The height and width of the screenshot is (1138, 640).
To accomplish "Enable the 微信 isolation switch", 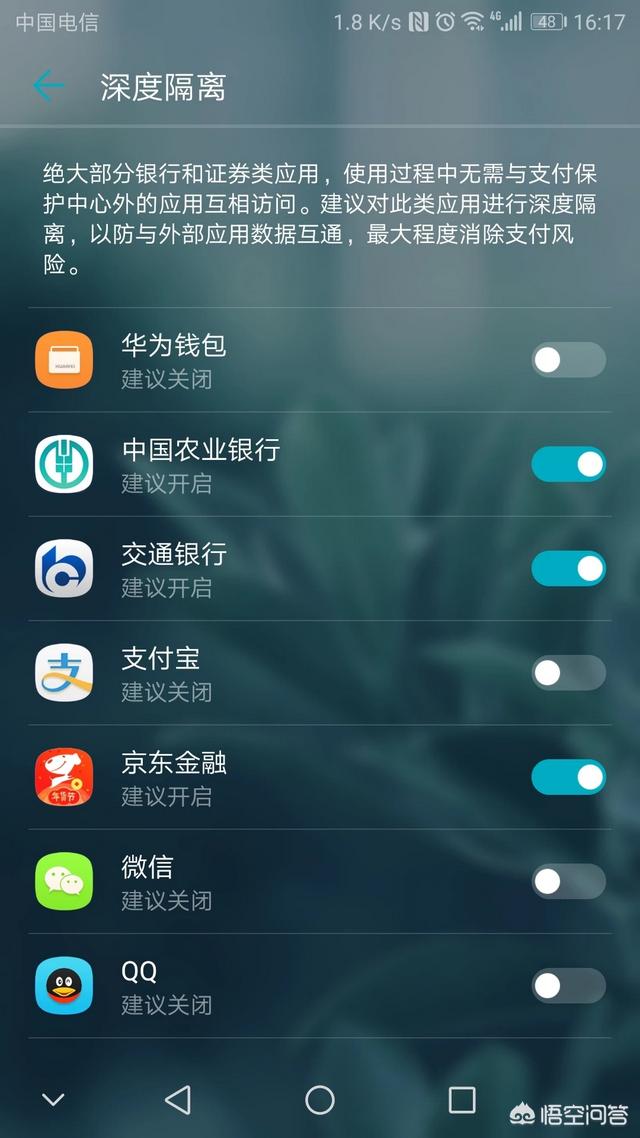I will pos(569,882).
